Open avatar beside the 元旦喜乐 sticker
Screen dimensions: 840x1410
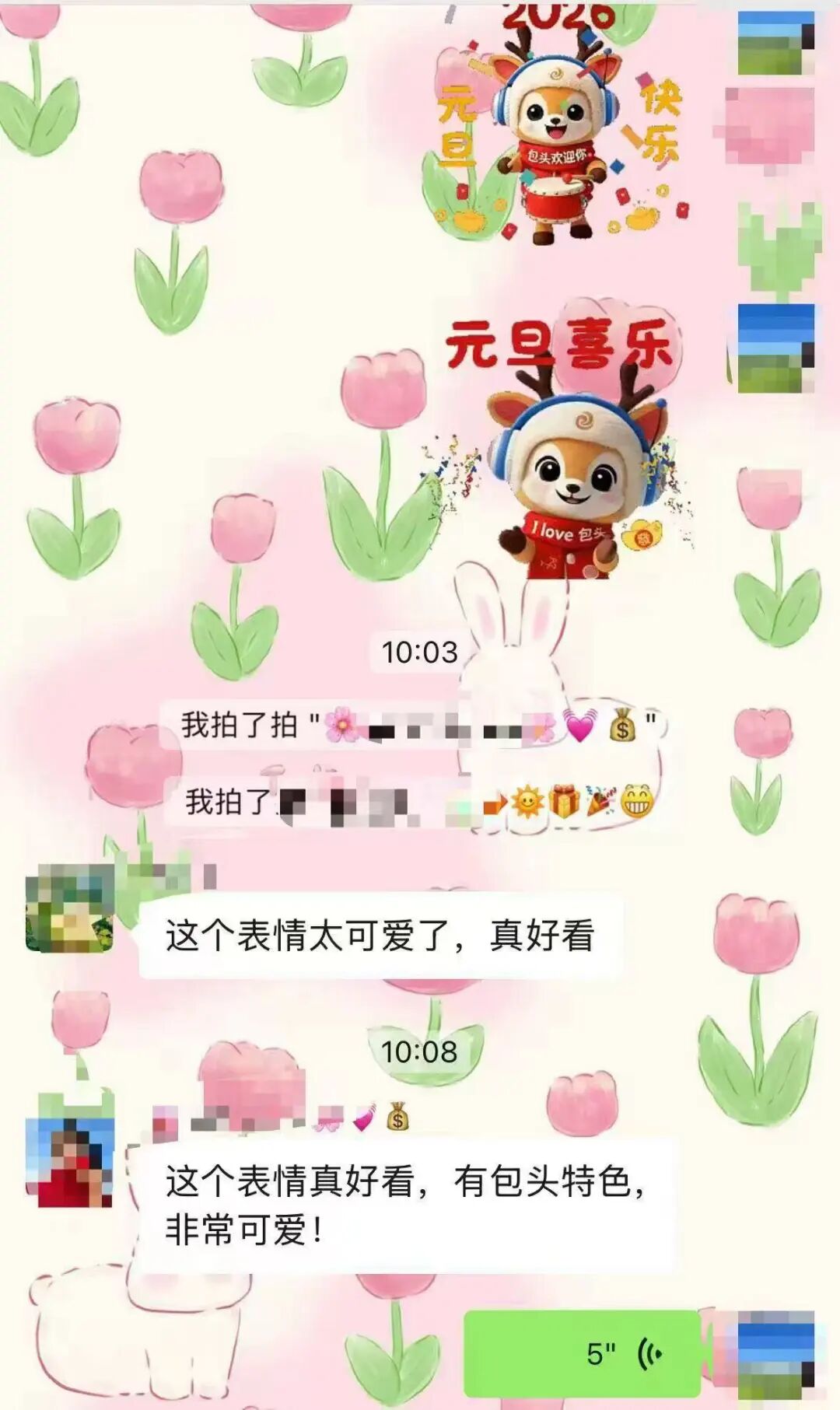775,348
